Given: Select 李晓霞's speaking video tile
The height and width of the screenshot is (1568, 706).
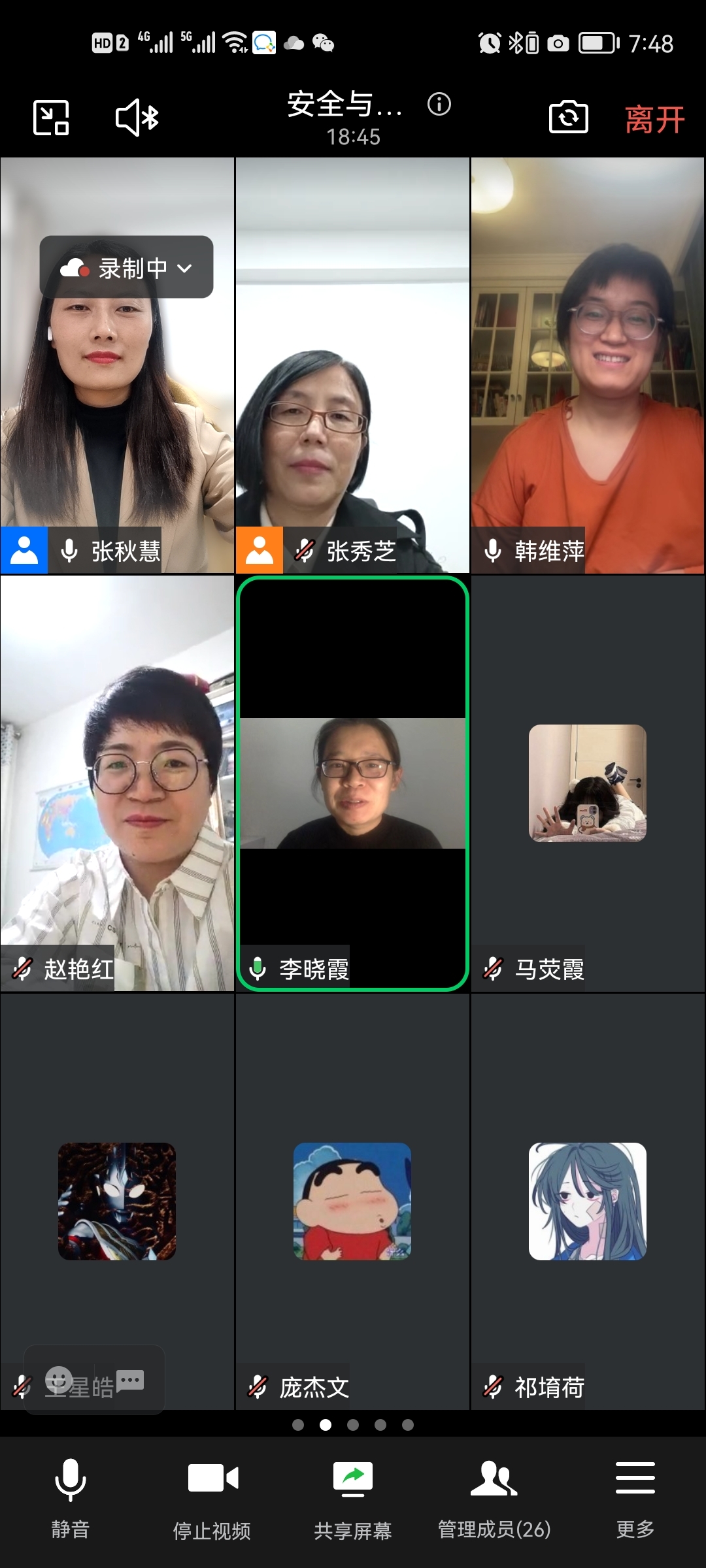Looking at the screenshot, I should coord(352,784).
